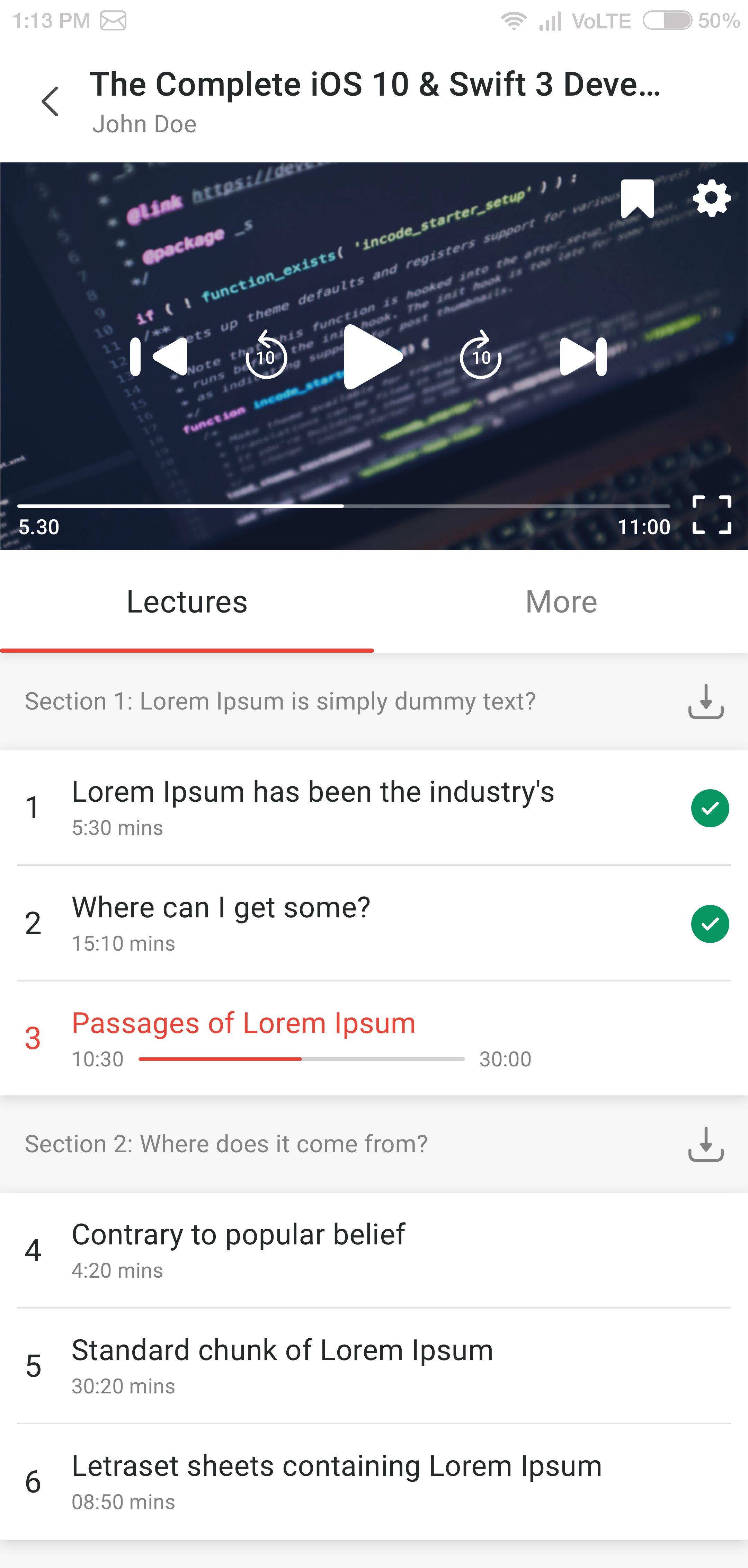The width and height of the screenshot is (748, 1568).
Task: Go back using the header arrow
Action: (x=51, y=101)
